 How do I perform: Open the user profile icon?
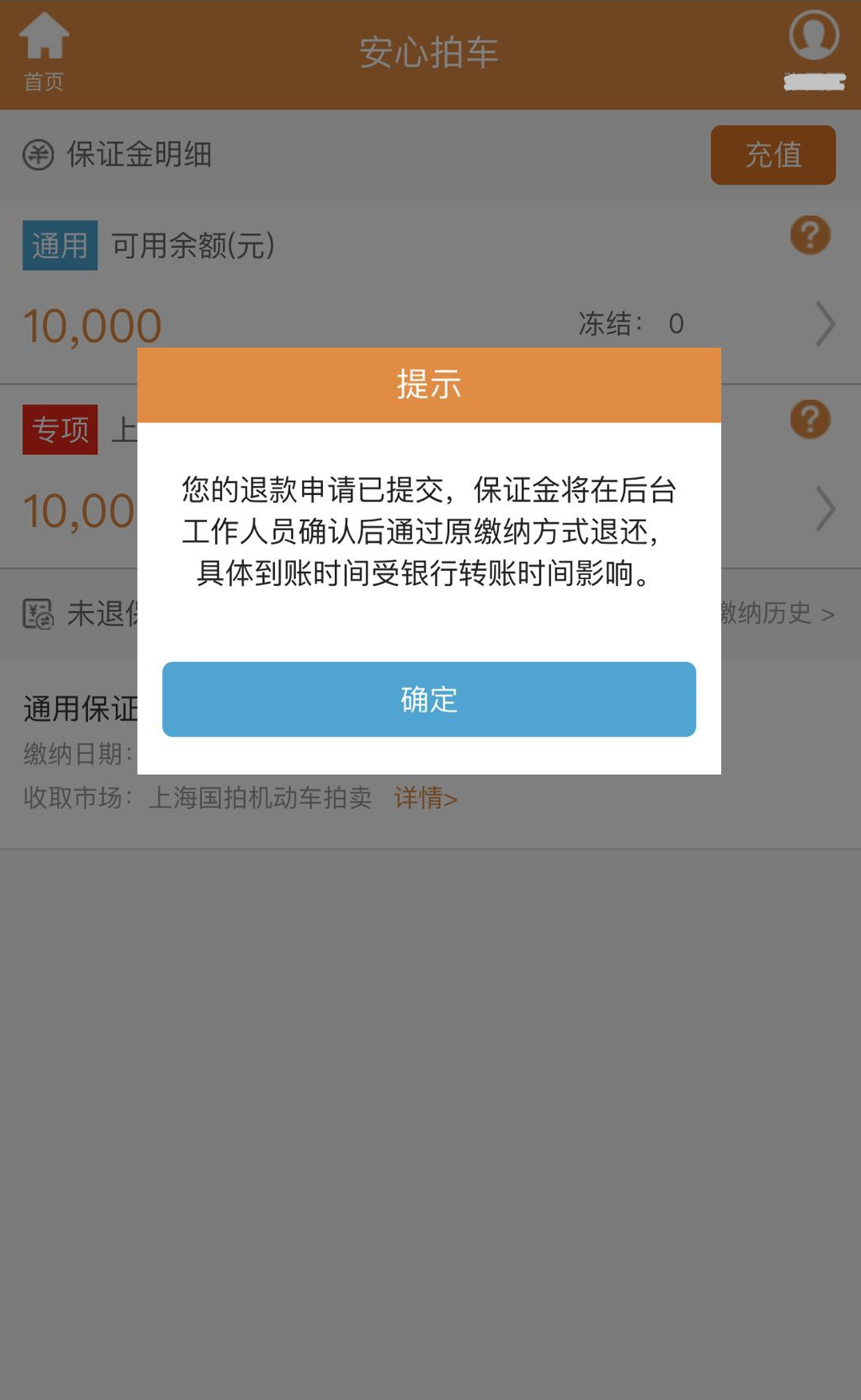pyautogui.click(x=814, y=35)
